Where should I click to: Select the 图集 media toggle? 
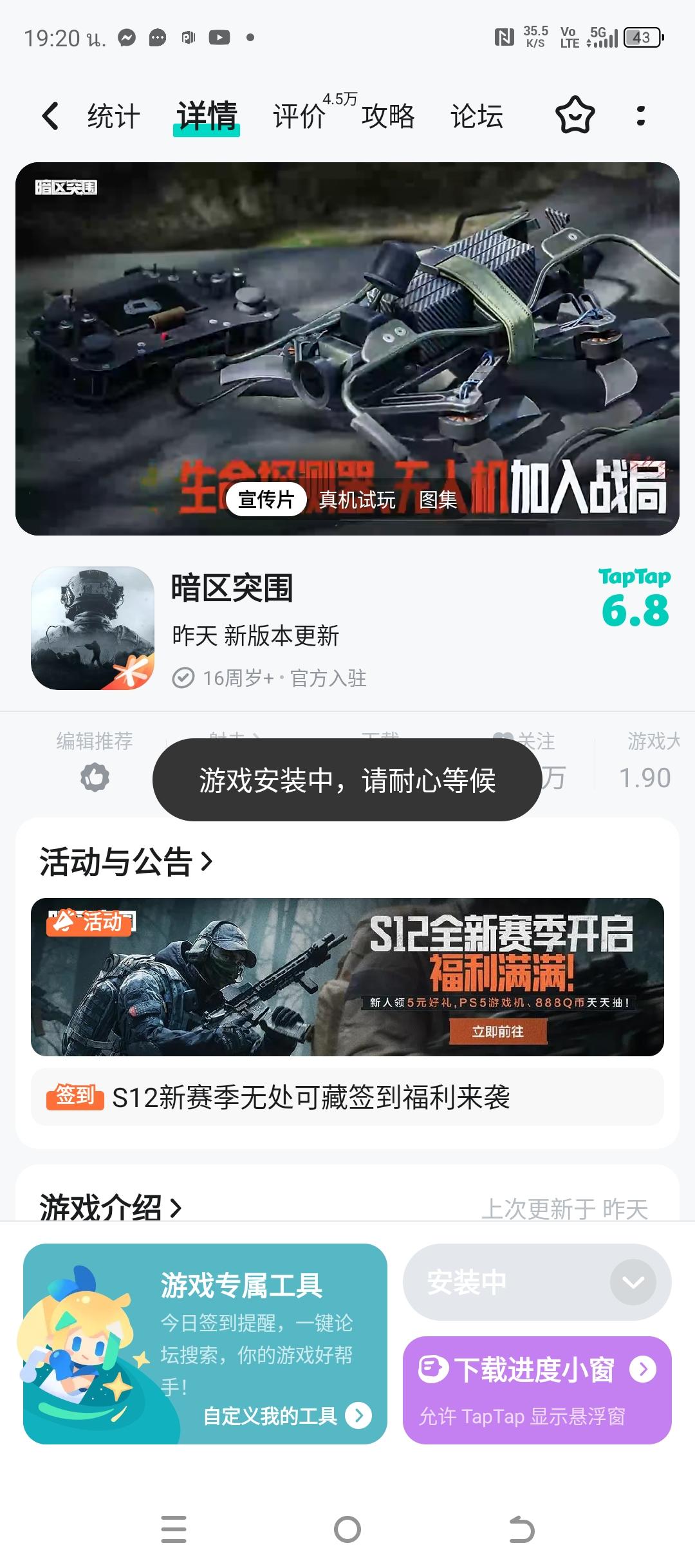437,502
